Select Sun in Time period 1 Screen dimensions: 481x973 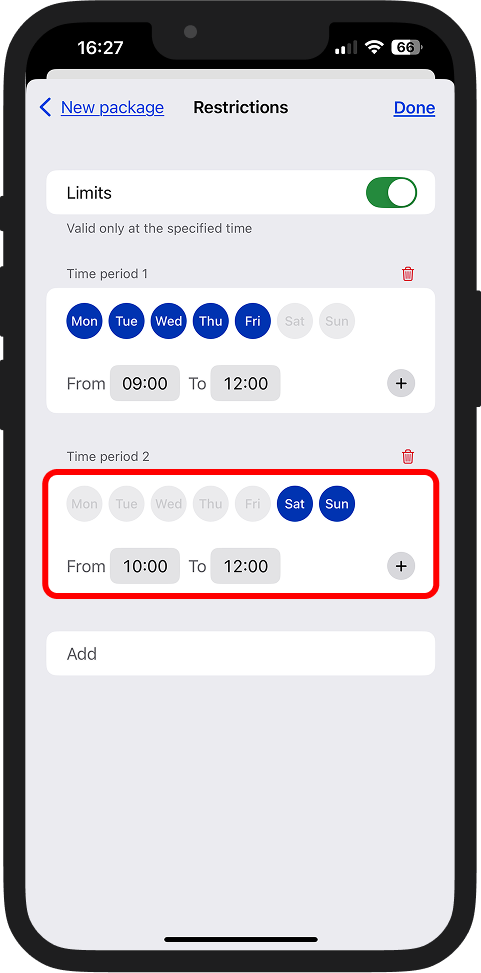[337, 321]
